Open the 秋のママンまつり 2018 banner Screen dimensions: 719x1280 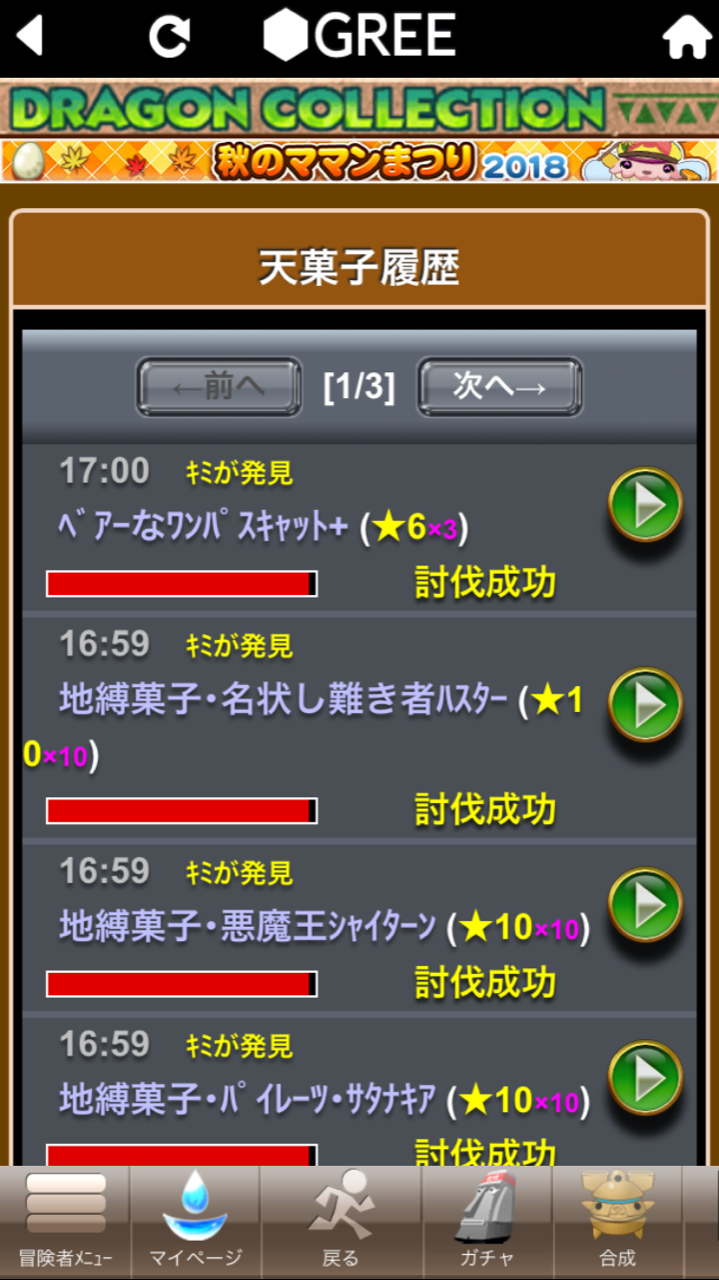tap(359, 160)
